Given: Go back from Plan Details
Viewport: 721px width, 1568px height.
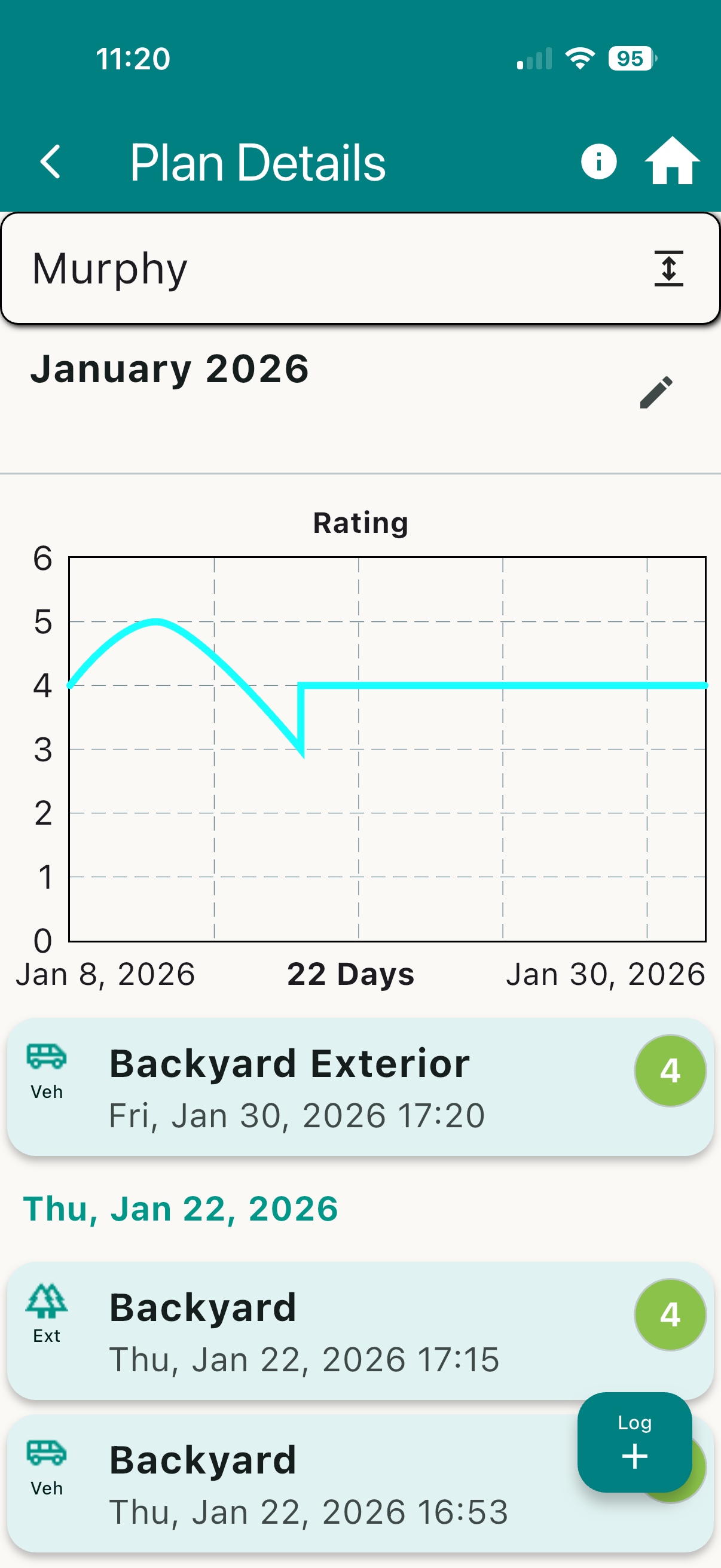Looking at the screenshot, I should pos(50,162).
